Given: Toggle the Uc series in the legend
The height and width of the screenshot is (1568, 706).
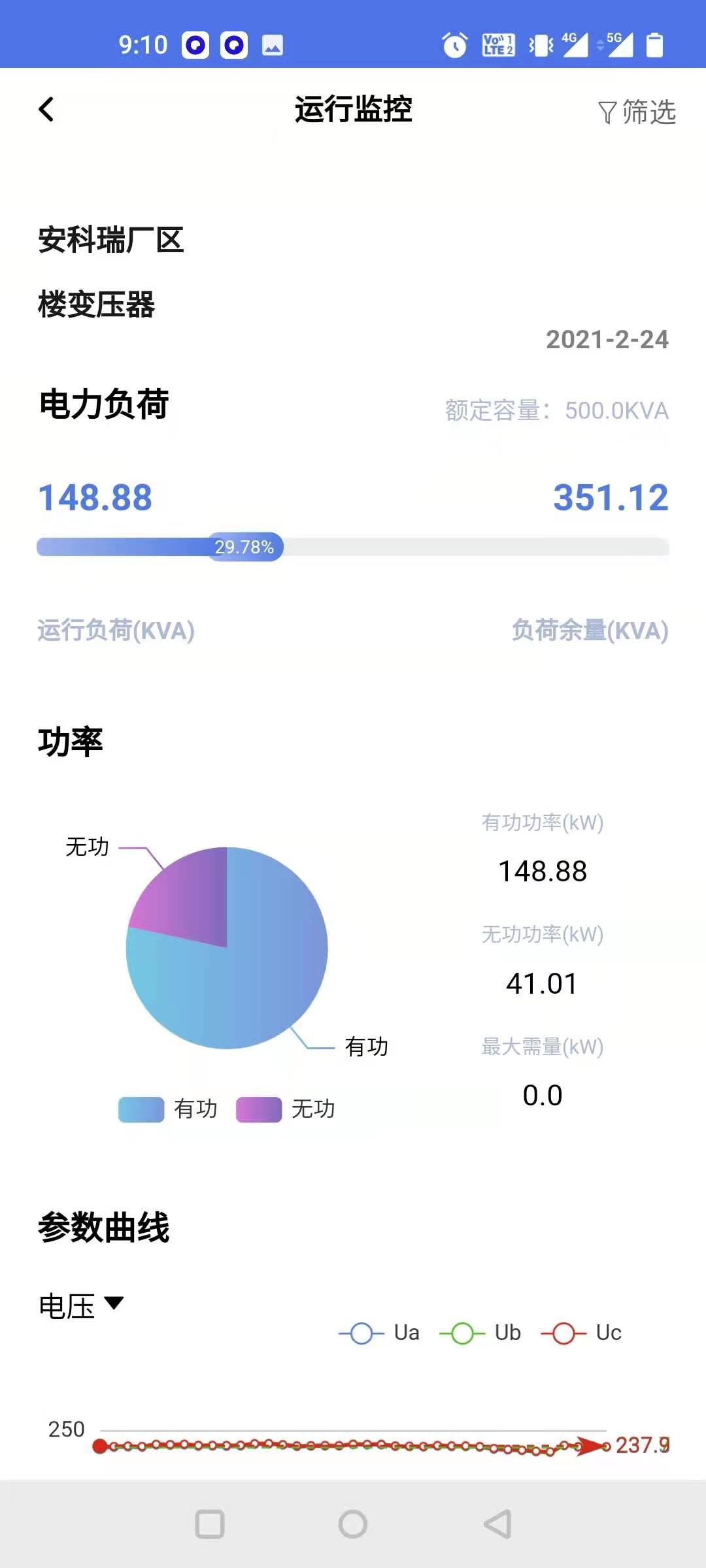Looking at the screenshot, I should pos(582,1333).
